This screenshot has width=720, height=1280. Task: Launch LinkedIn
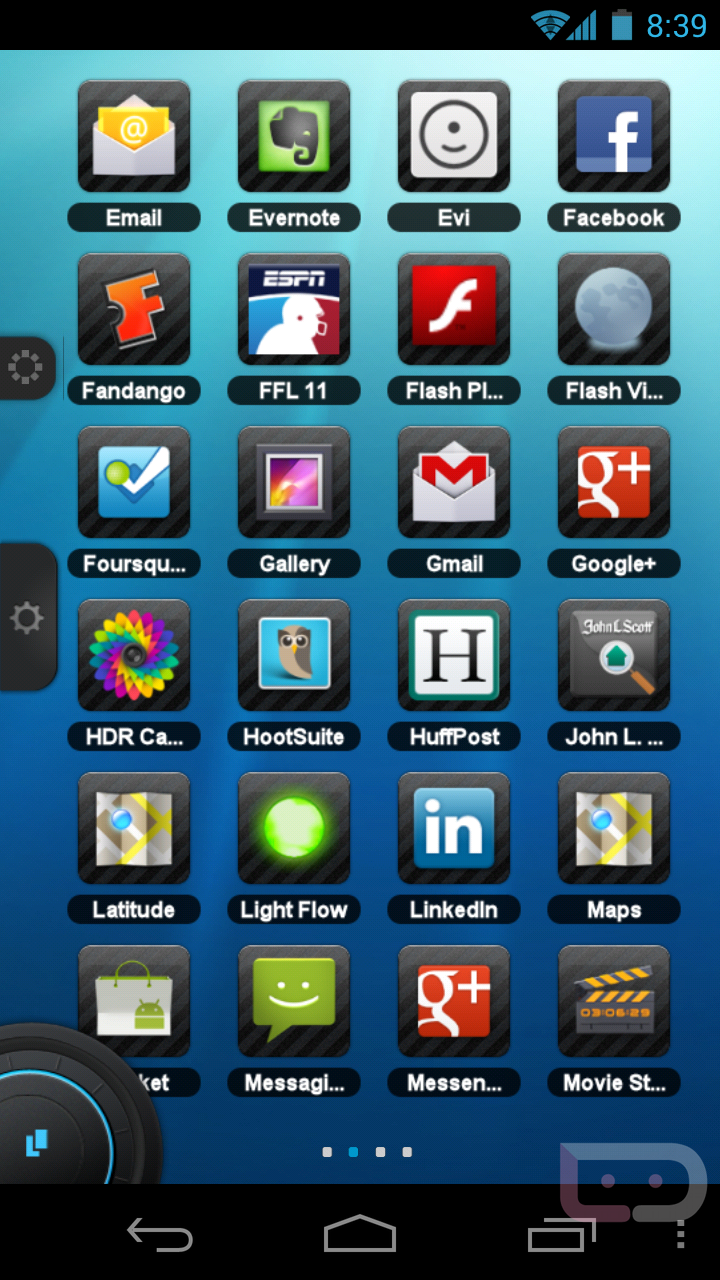(x=454, y=828)
